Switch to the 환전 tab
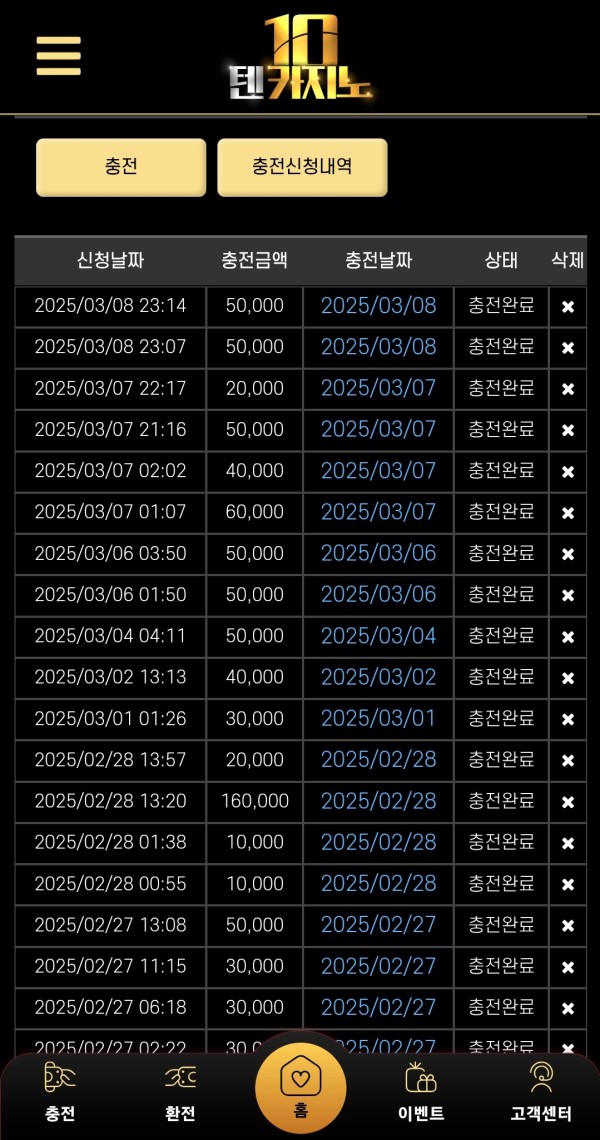Screen dimensions: 600x1140 (x=180, y=1091)
